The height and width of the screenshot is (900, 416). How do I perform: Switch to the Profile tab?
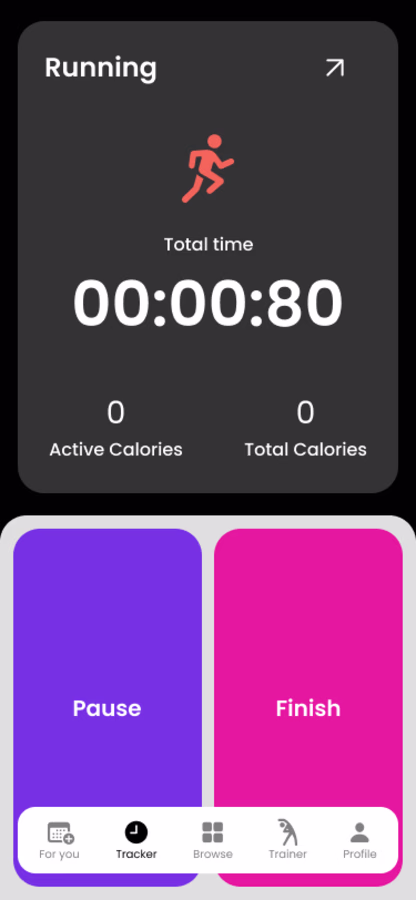point(360,840)
